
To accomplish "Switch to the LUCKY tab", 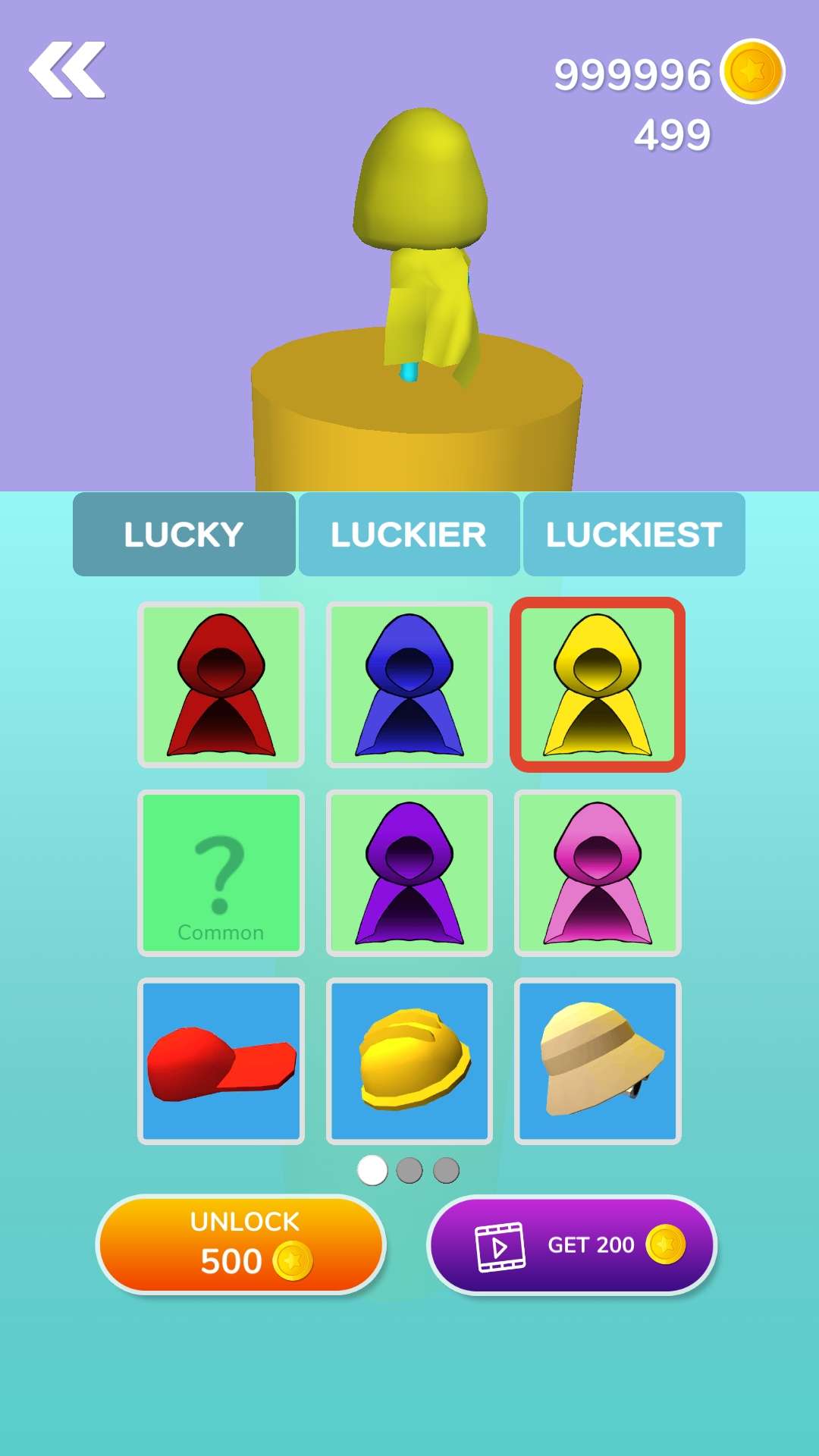I will point(184,535).
